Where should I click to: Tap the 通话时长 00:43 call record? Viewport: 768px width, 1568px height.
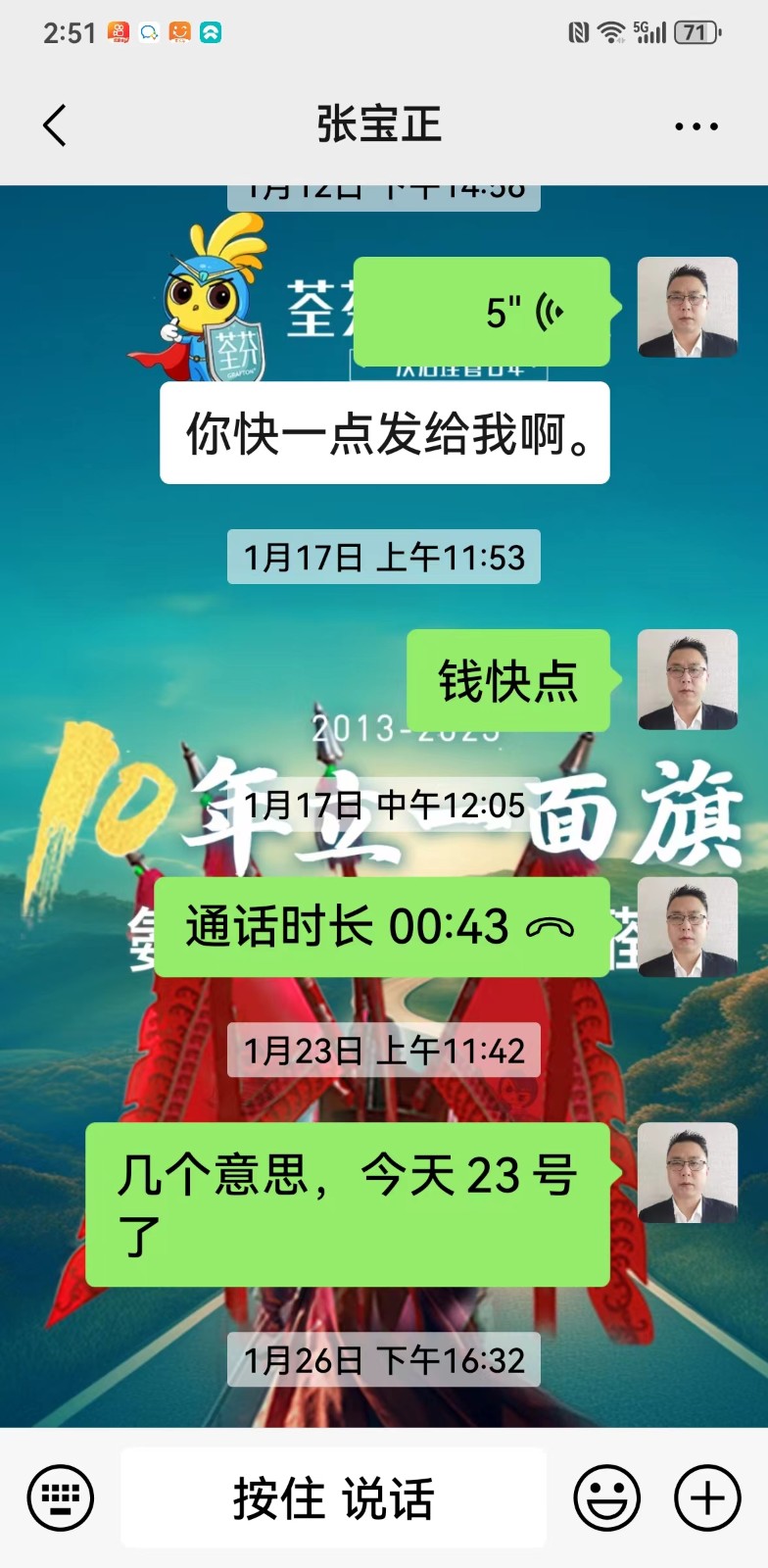point(382,927)
